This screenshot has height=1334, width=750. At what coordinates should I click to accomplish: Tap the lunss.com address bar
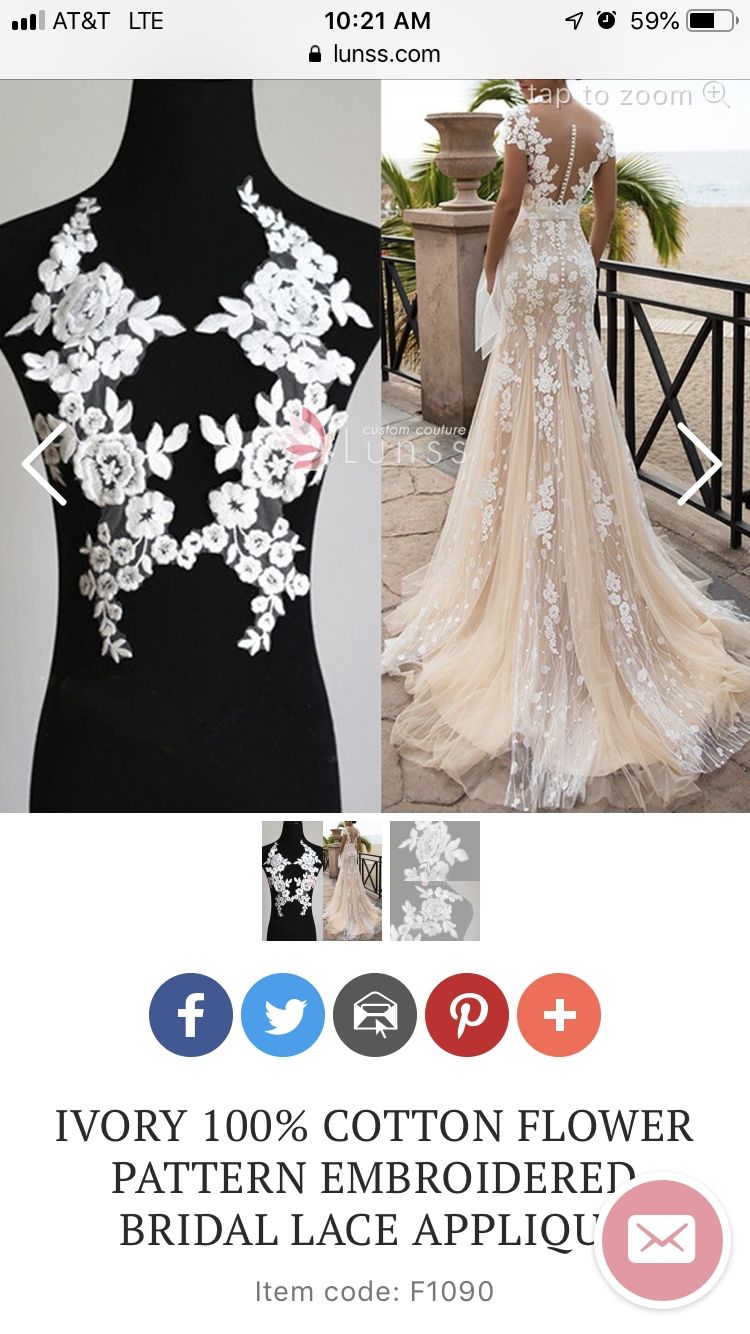(375, 54)
